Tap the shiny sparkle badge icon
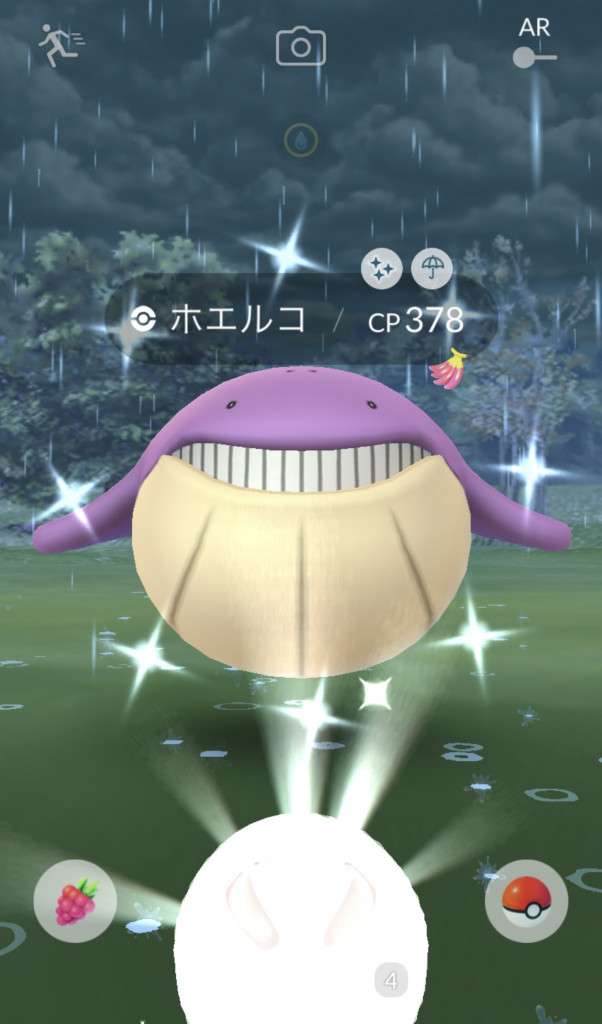The width and height of the screenshot is (602, 1024). coord(381,268)
